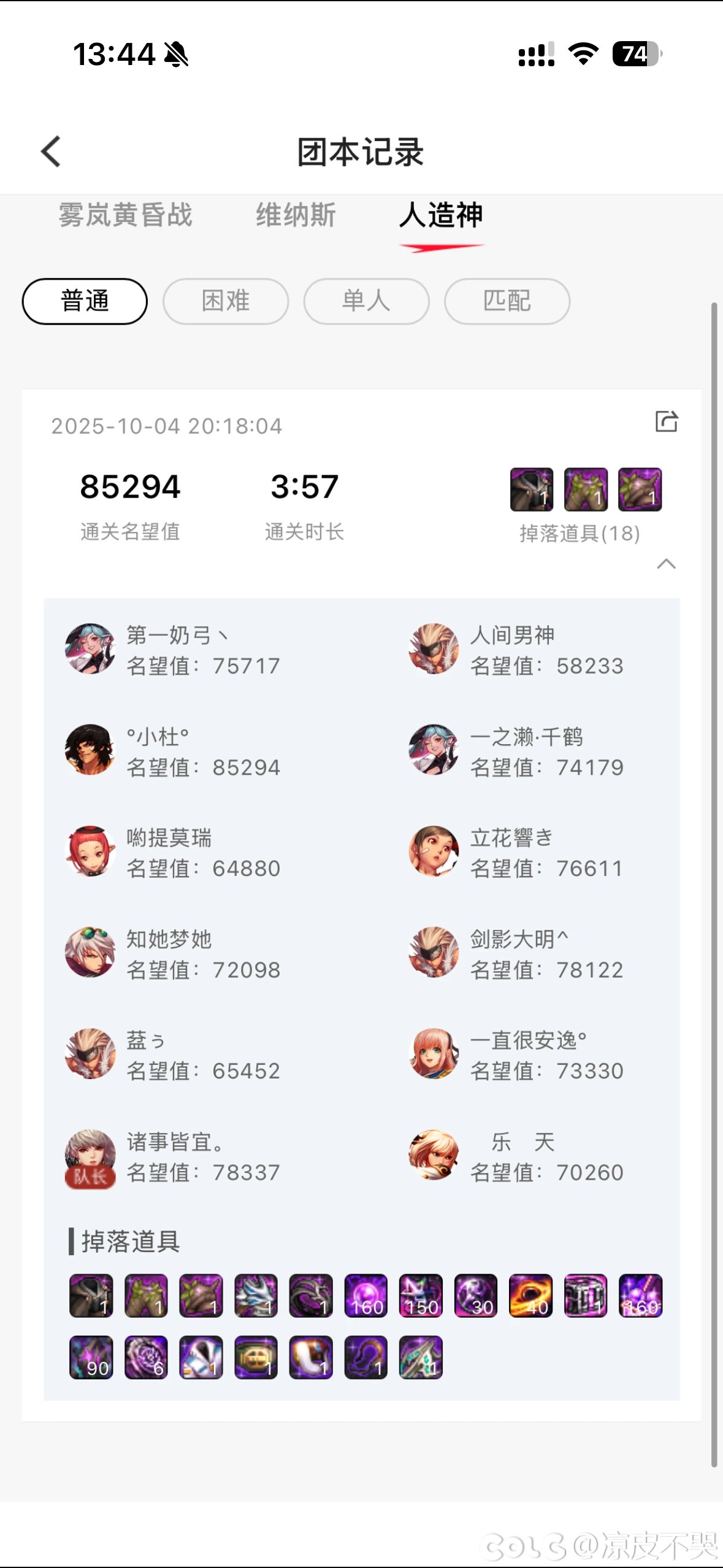Select the 普通 difficulty chip
The height and width of the screenshot is (1568, 723).
pos(85,301)
